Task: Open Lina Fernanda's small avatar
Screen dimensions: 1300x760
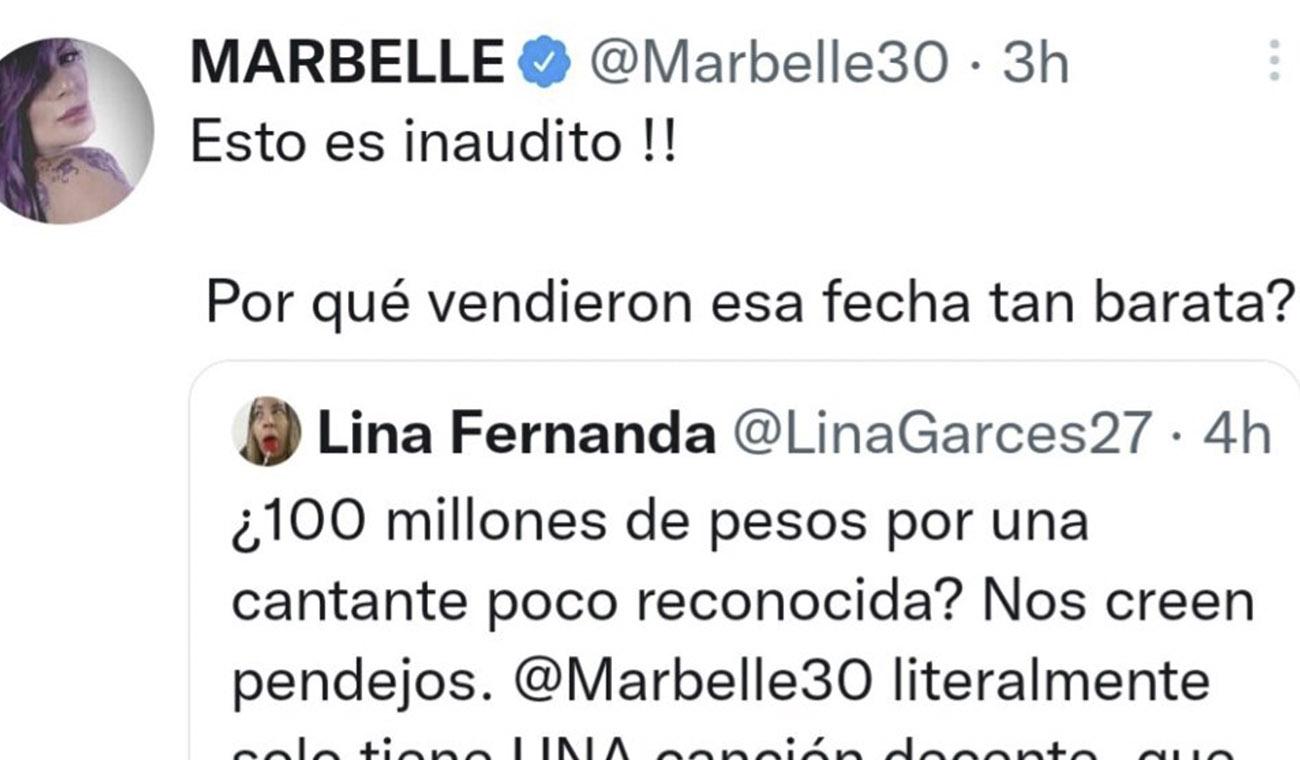Action: (x=266, y=432)
